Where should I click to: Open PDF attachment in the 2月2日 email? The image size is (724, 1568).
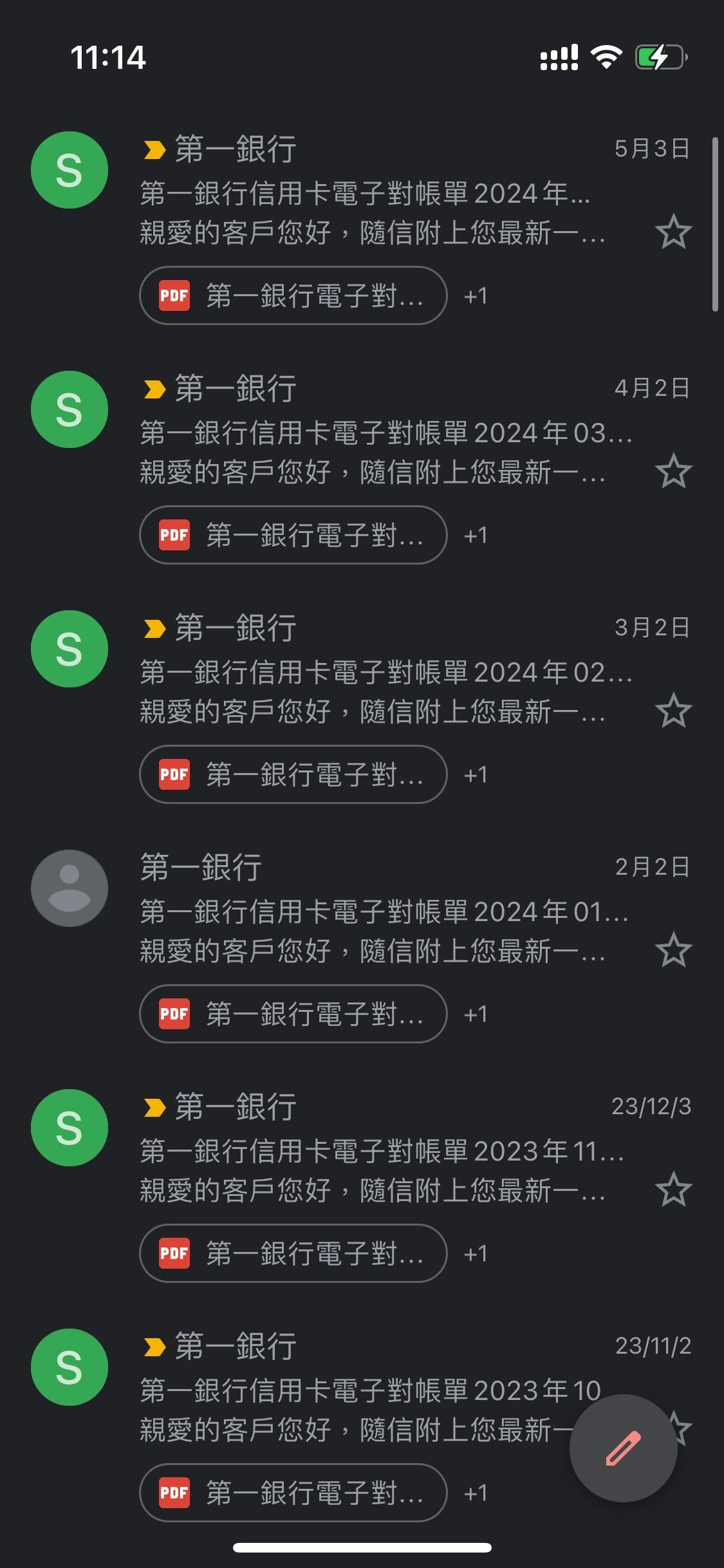293,1014
